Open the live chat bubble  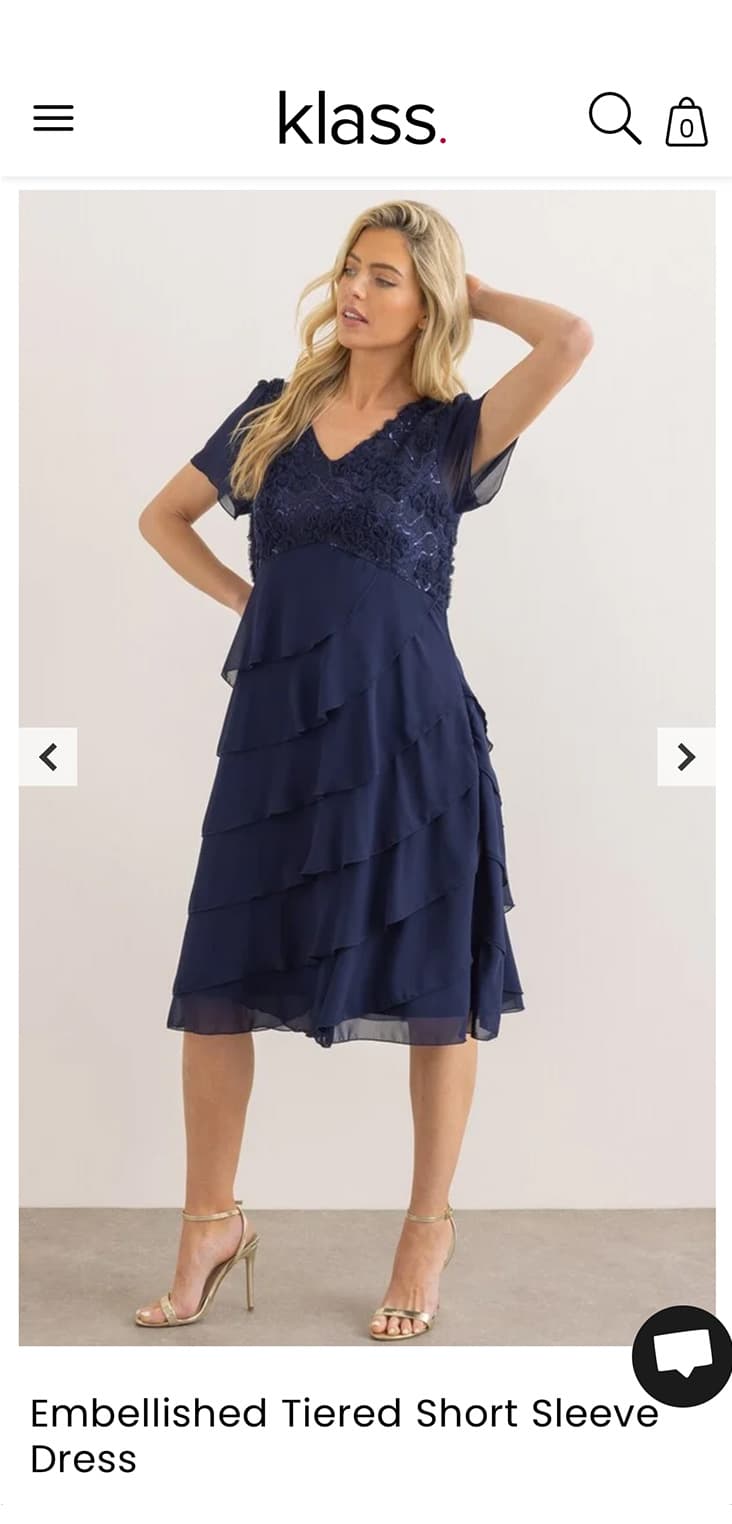[x=684, y=1356]
